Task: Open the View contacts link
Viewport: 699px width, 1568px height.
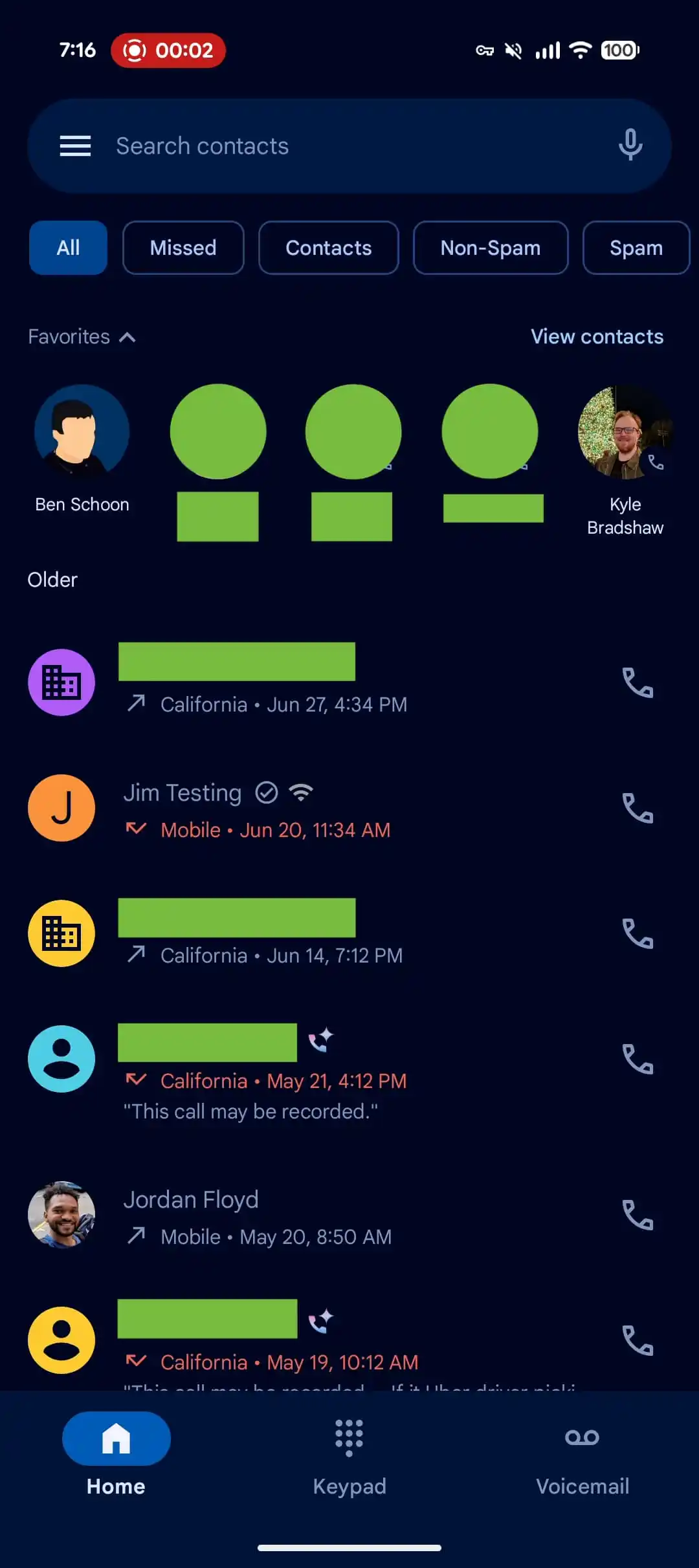Action: coord(597,337)
